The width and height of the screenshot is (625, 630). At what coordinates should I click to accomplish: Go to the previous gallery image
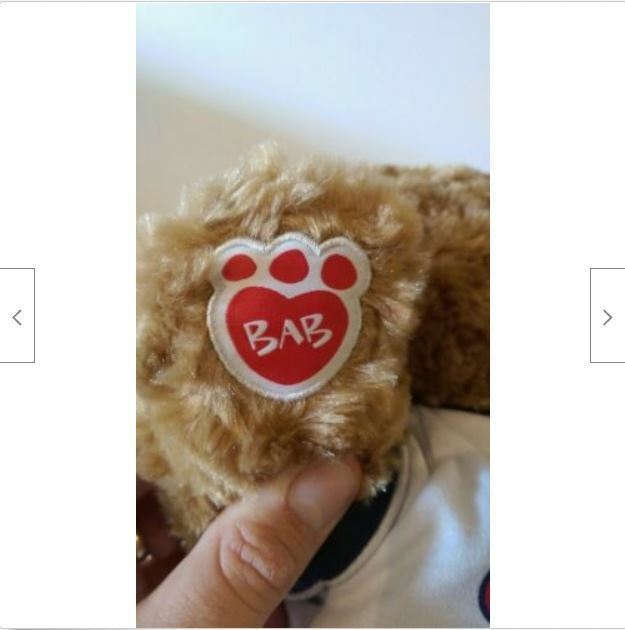click(17, 316)
